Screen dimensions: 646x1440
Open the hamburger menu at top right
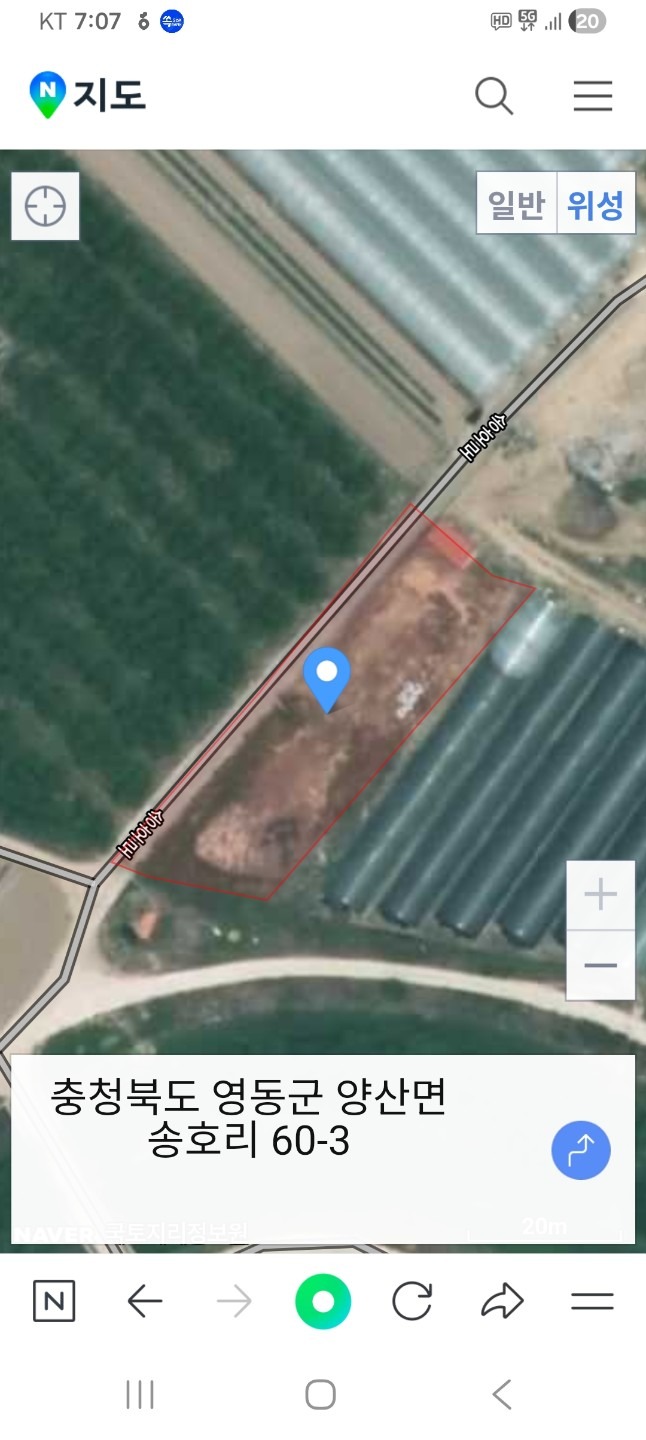pos(593,96)
